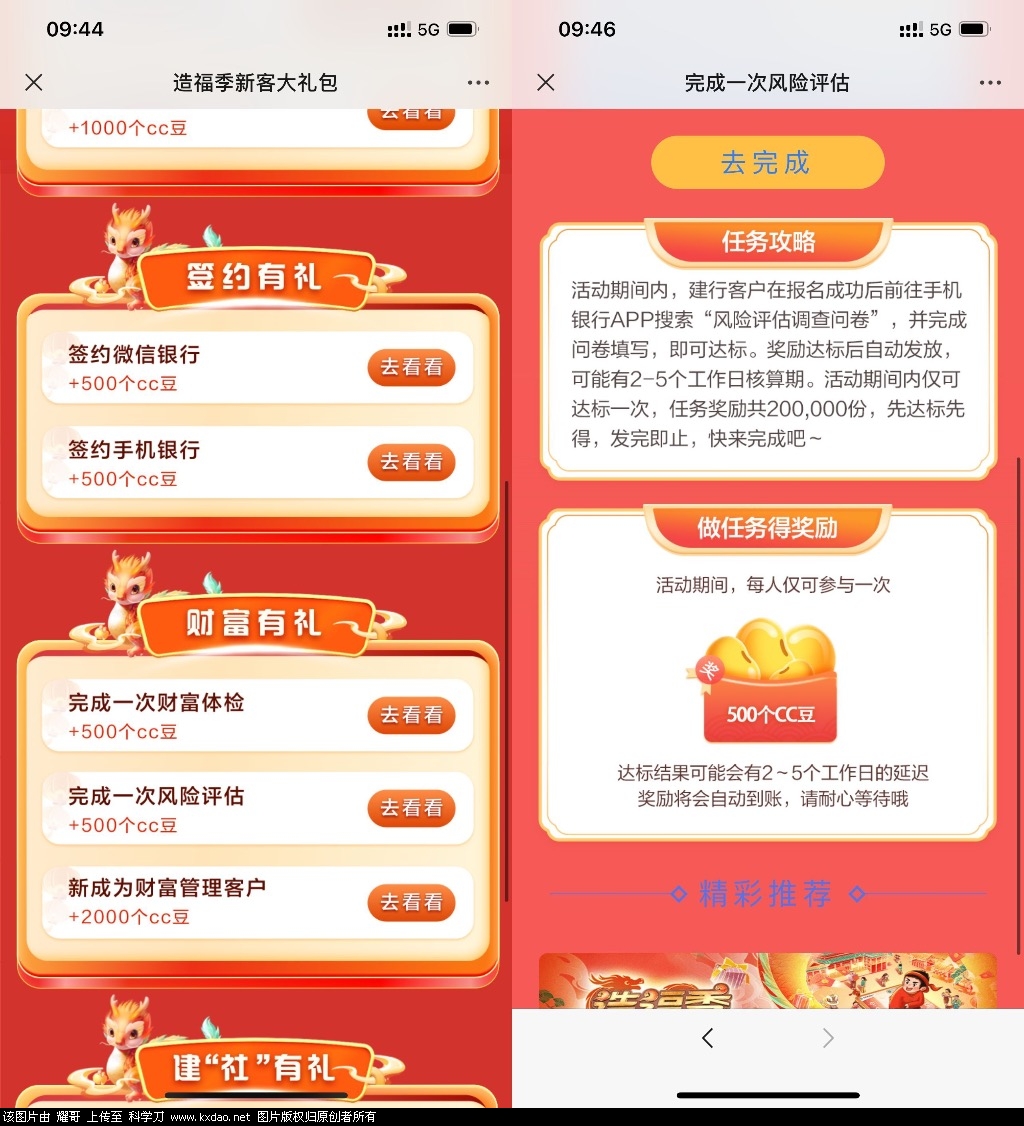The height and width of the screenshot is (1126, 1024).
Task: Tap 去看看 for 完成一次财富体检
Action: tap(411, 715)
